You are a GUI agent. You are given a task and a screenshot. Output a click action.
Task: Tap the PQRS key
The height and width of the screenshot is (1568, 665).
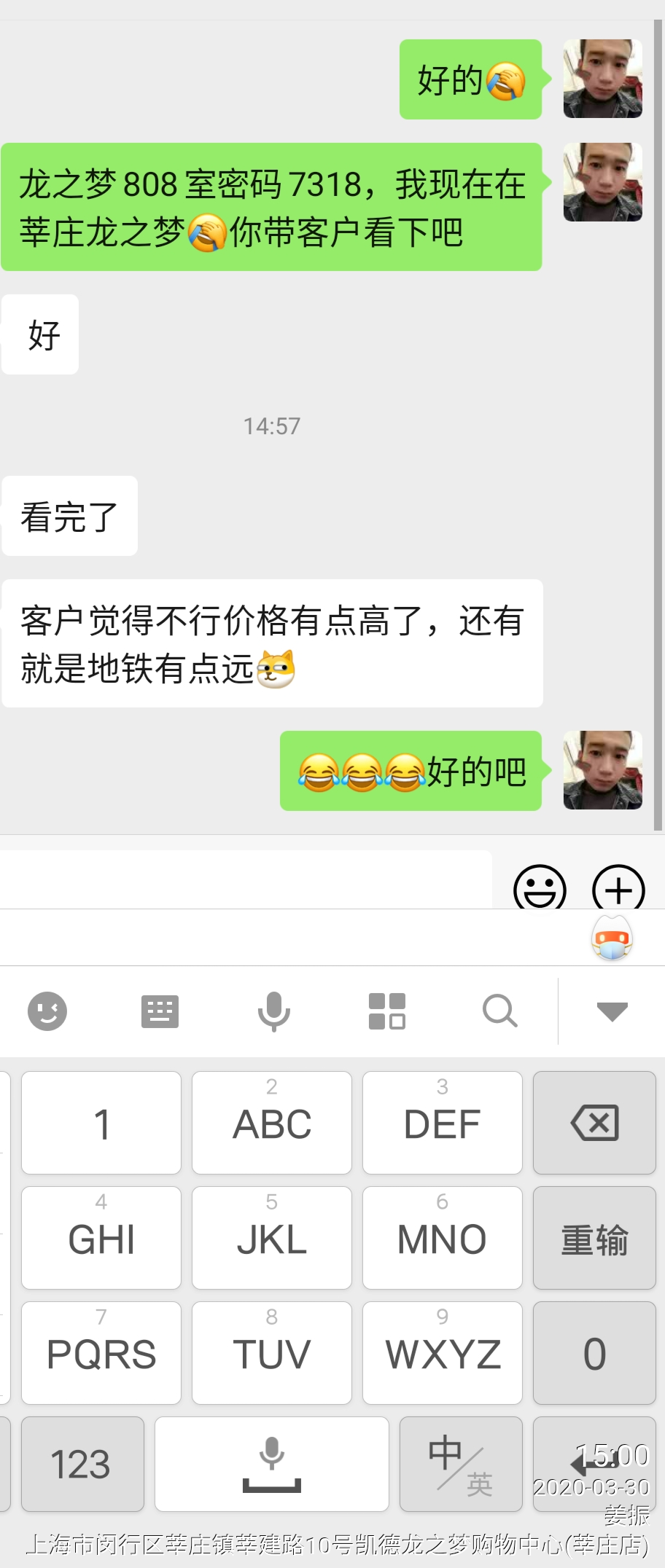(x=101, y=1353)
